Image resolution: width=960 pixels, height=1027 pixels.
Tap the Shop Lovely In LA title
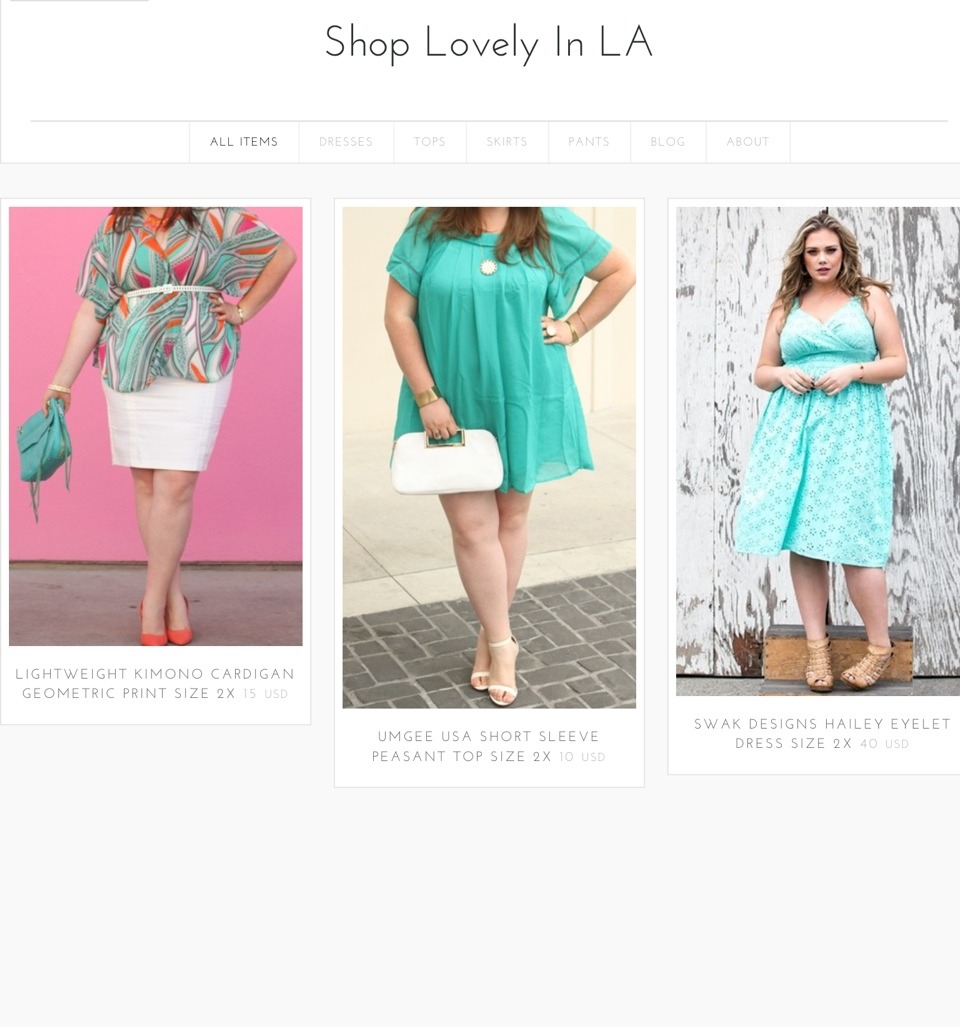point(488,43)
